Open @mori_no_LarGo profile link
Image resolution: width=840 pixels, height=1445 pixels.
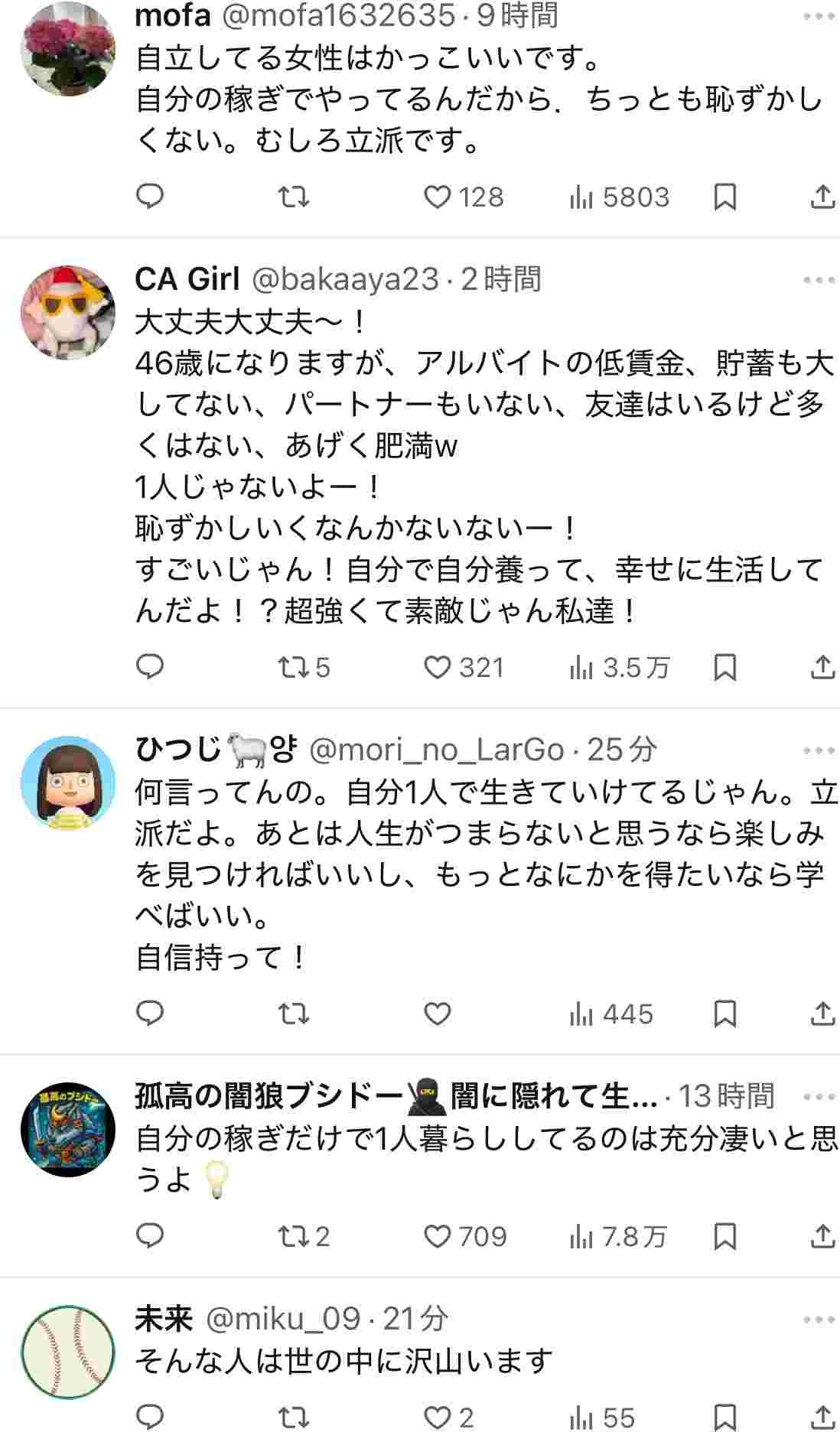tap(437, 750)
